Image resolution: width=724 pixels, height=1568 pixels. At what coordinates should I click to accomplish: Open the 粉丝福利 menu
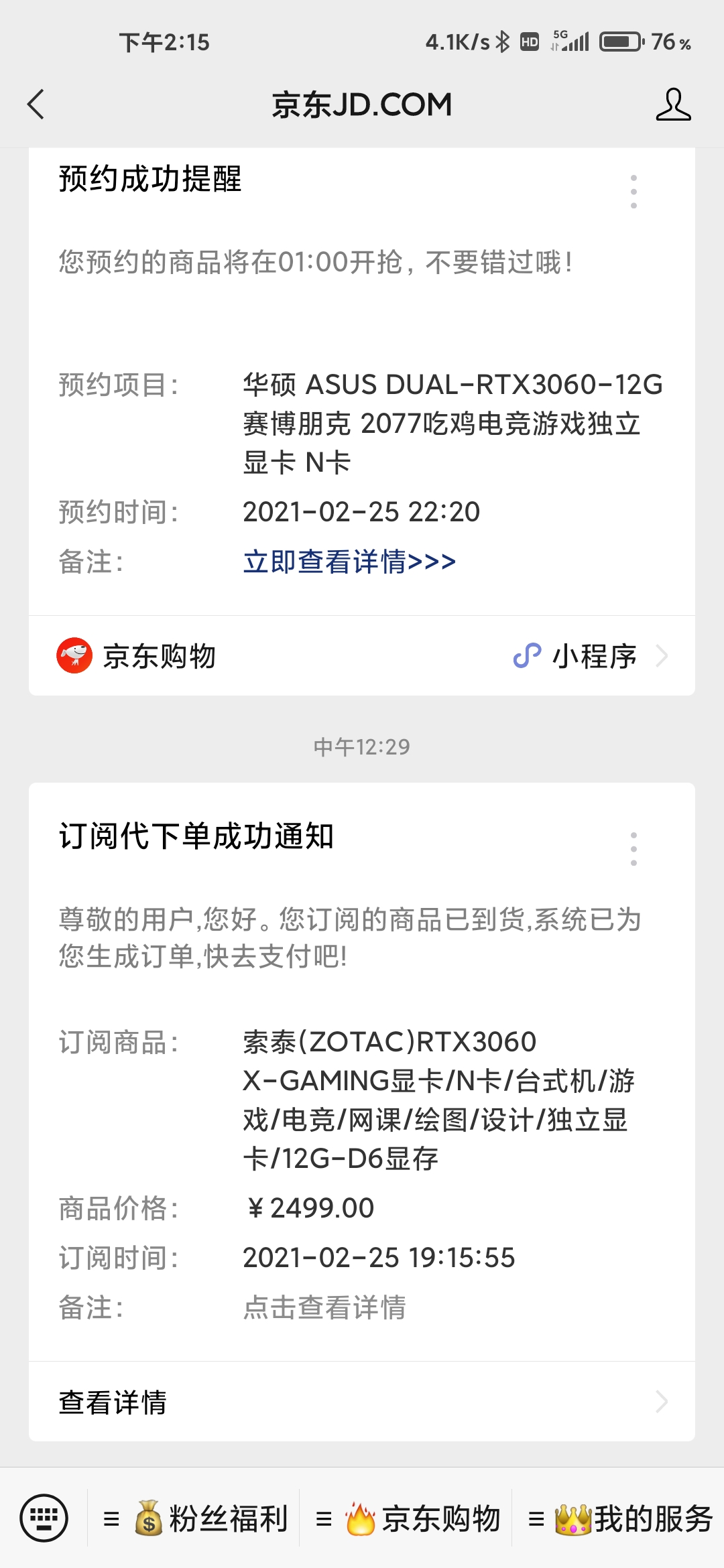click(194, 1518)
